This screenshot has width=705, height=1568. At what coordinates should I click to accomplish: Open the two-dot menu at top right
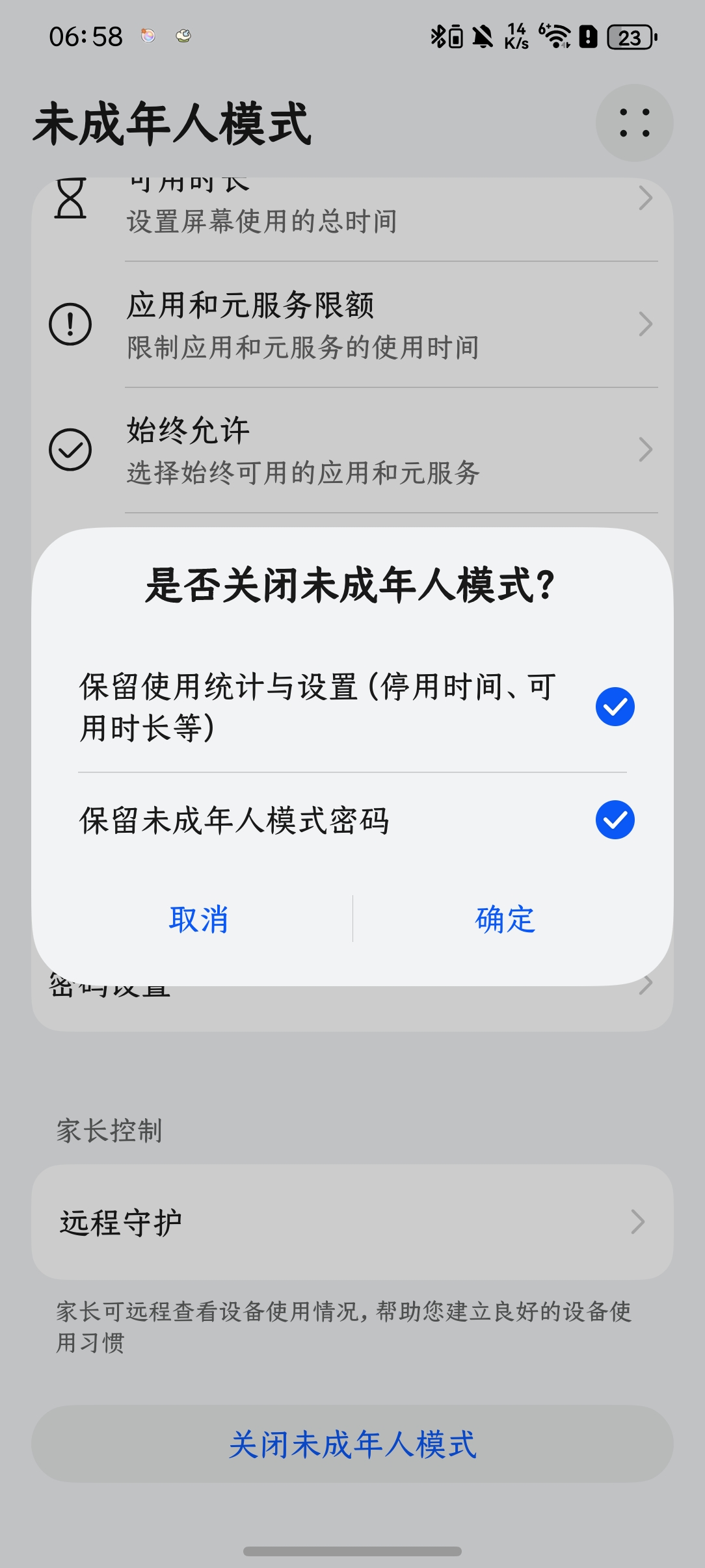point(634,124)
